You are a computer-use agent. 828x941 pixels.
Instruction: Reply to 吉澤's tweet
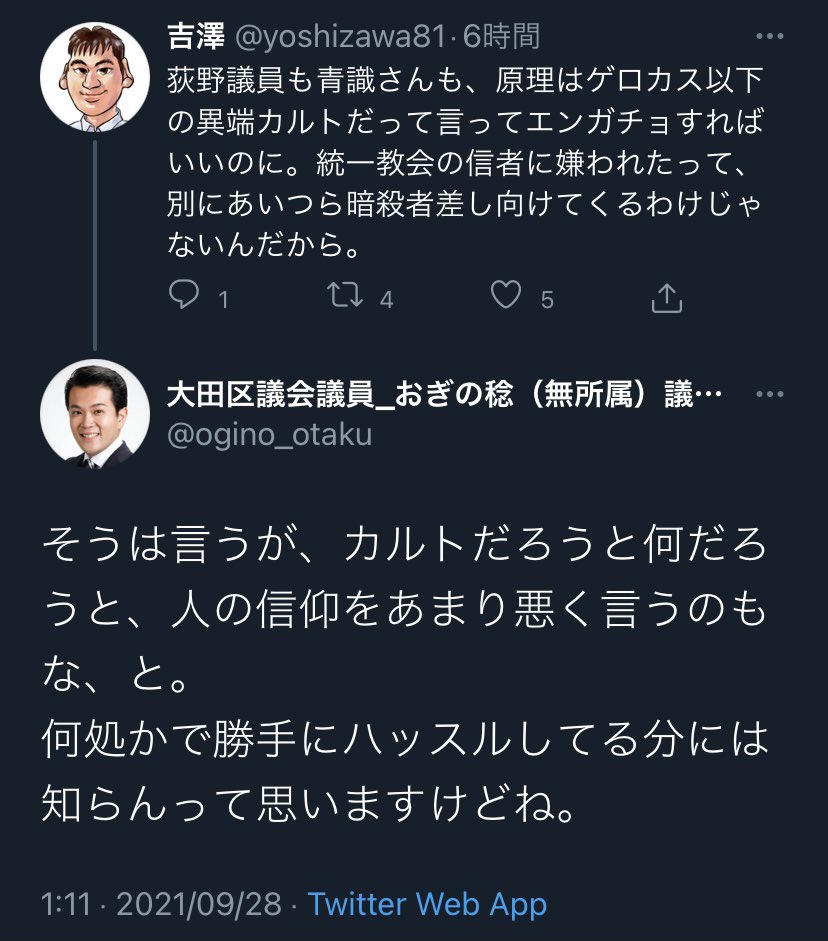(x=183, y=296)
